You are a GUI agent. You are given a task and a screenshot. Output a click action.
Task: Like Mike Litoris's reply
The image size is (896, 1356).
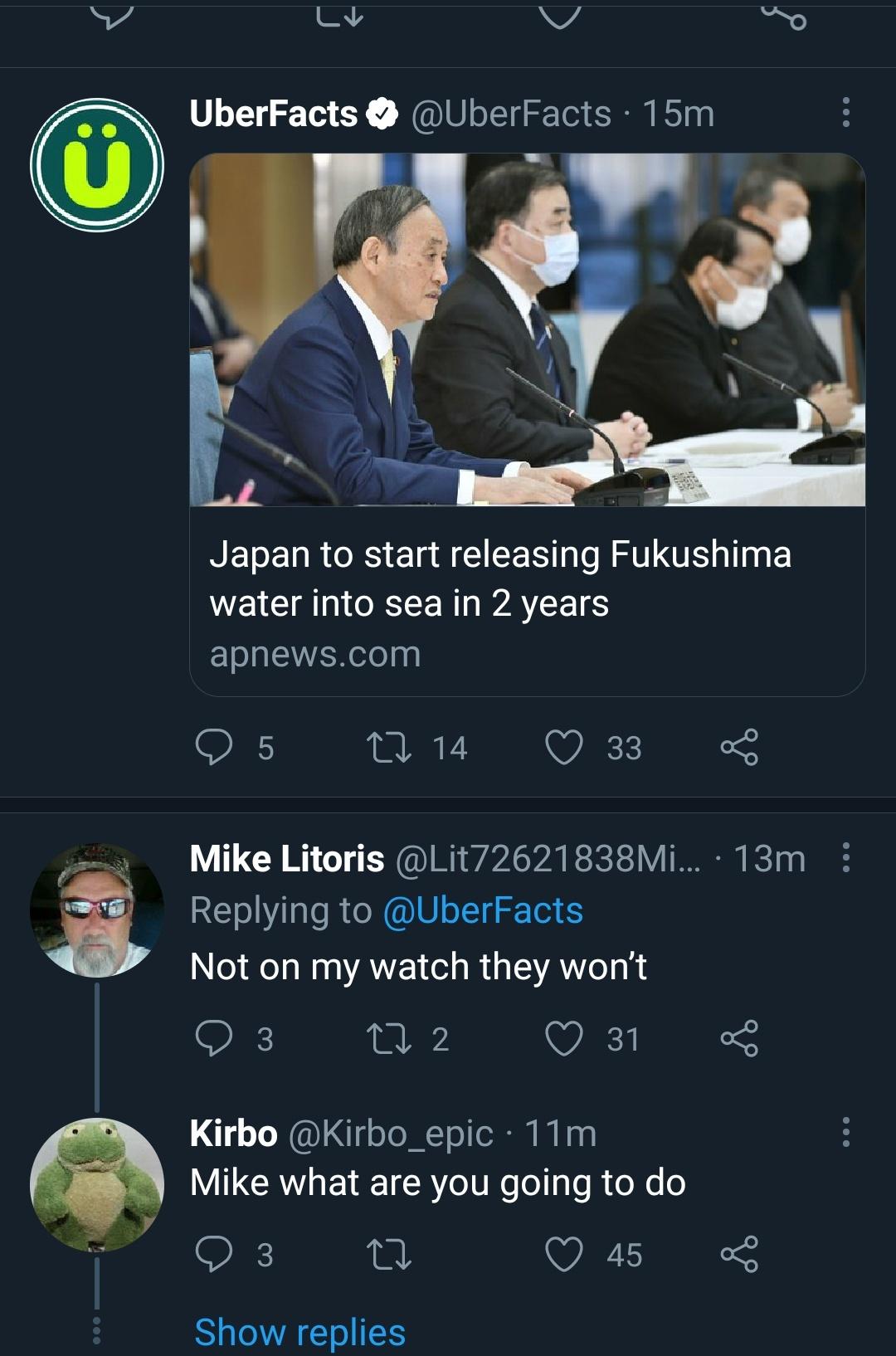pos(564,1038)
